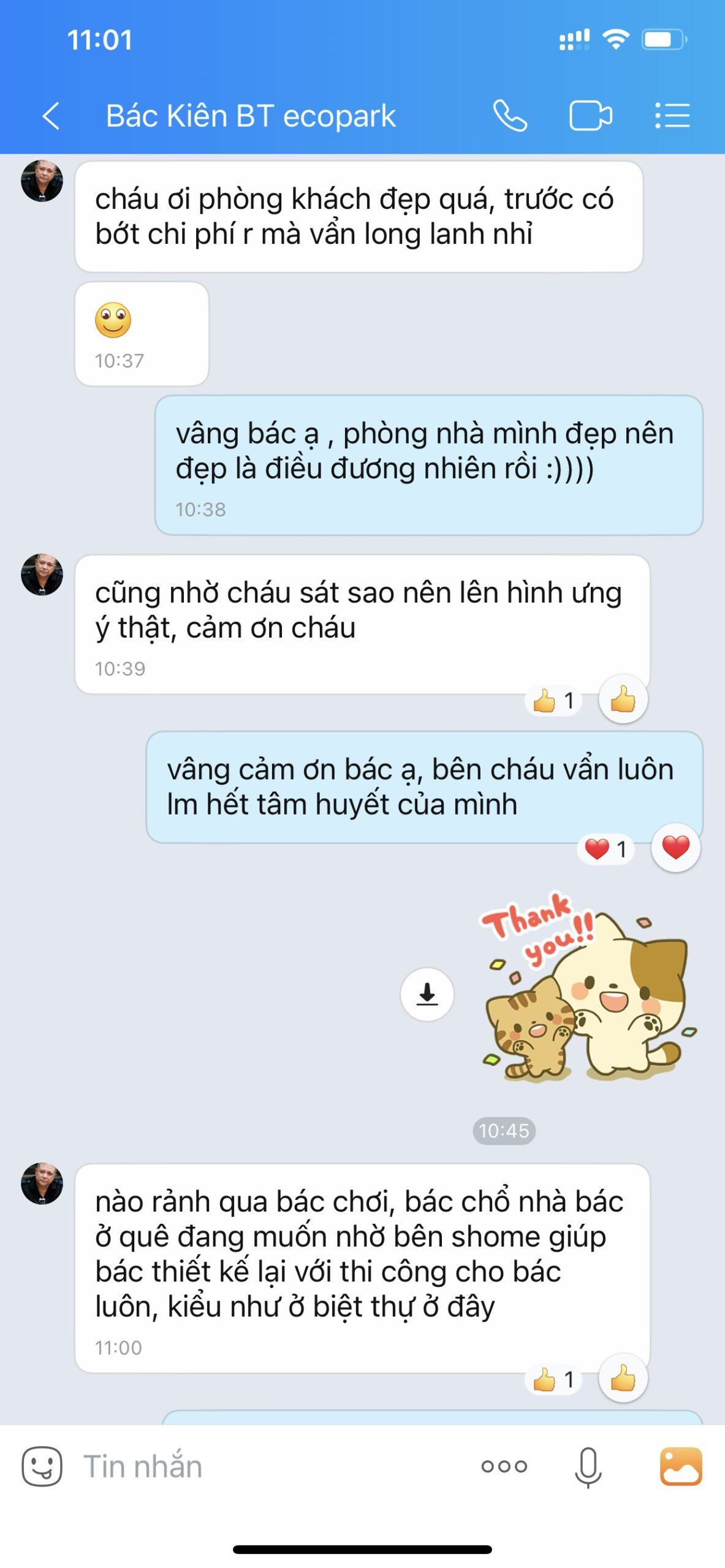Open more attachment options

point(504,1466)
